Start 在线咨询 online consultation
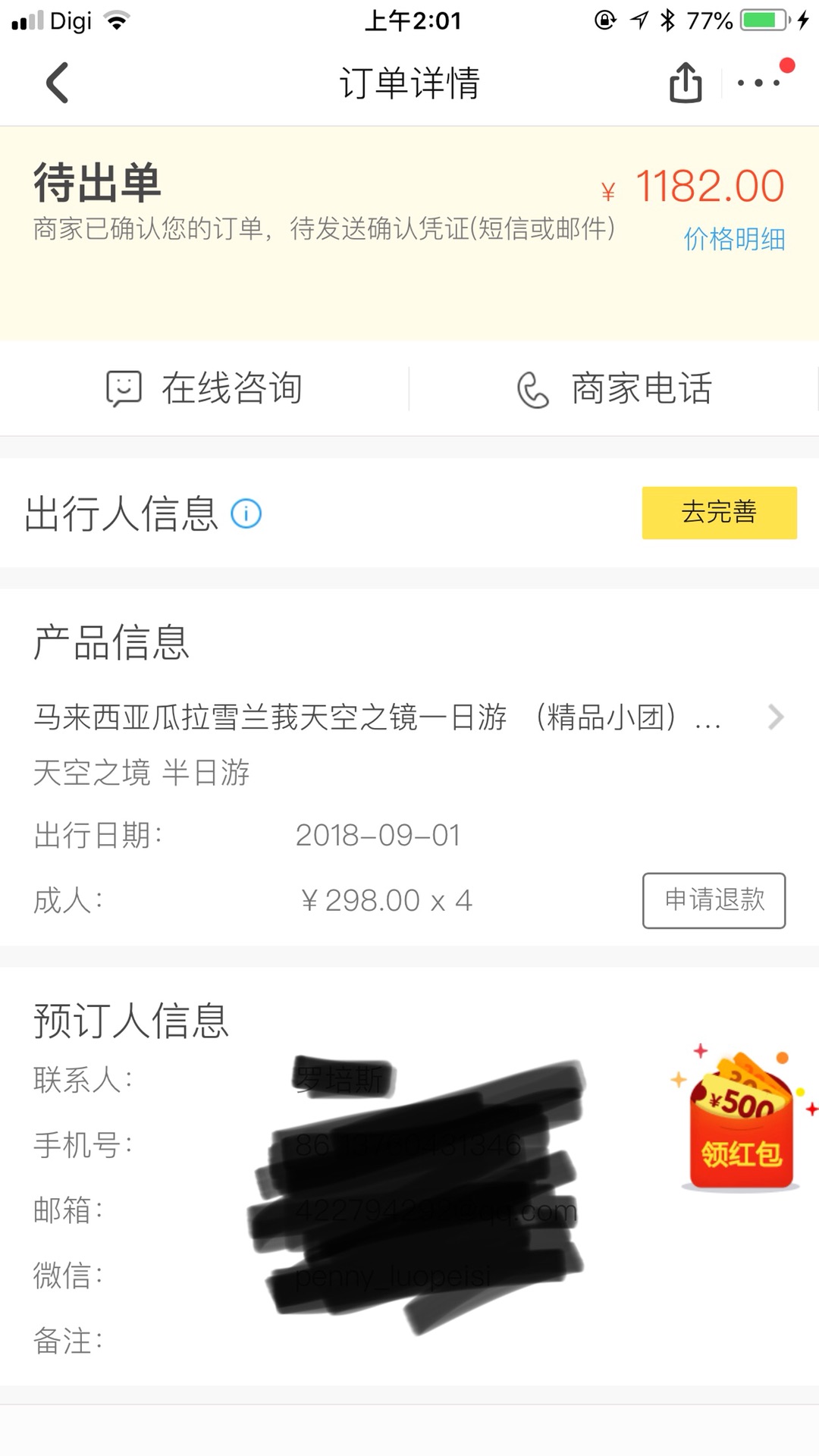Screen dimensions: 819x1456 click(205, 389)
